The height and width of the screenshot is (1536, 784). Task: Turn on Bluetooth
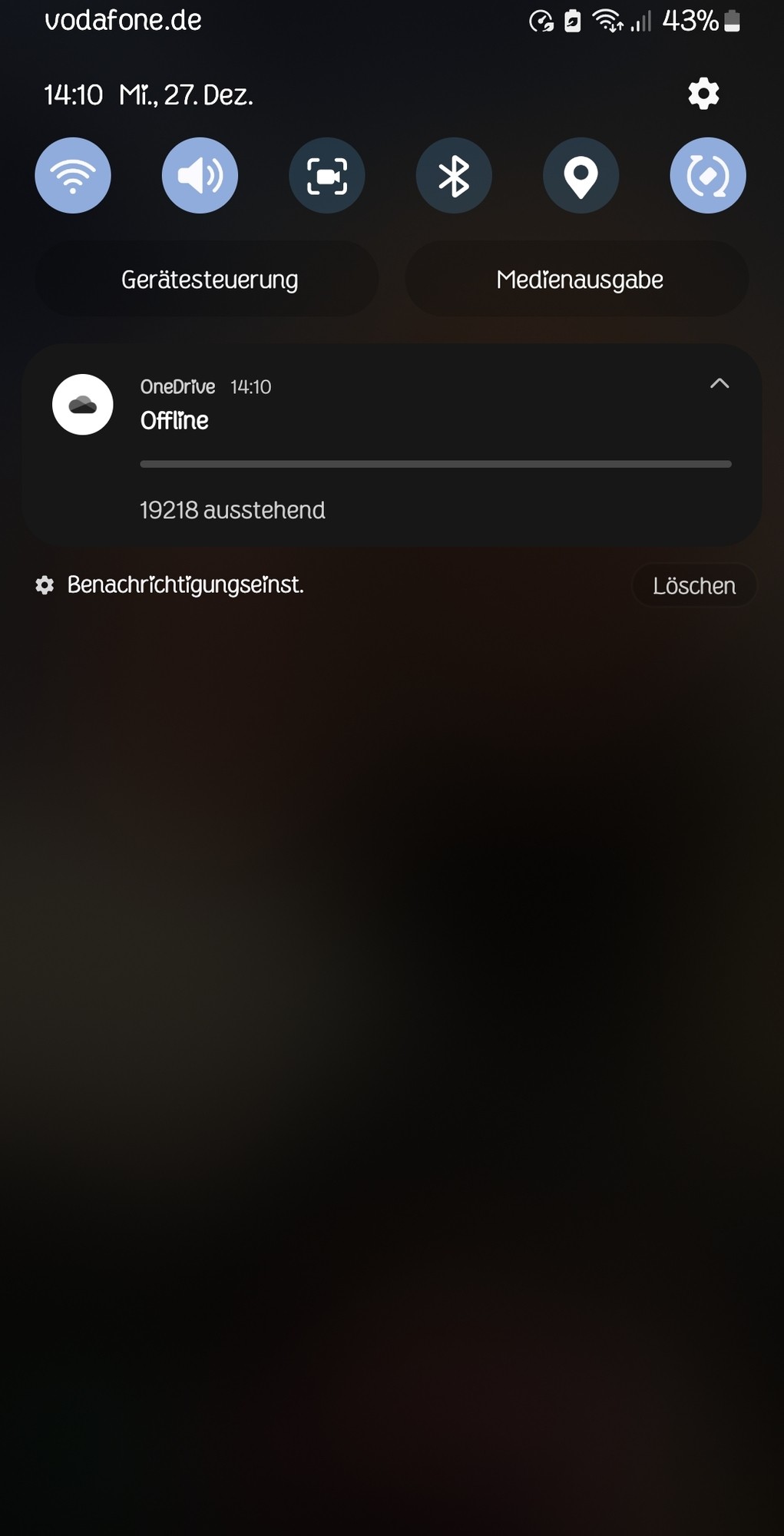click(x=454, y=176)
